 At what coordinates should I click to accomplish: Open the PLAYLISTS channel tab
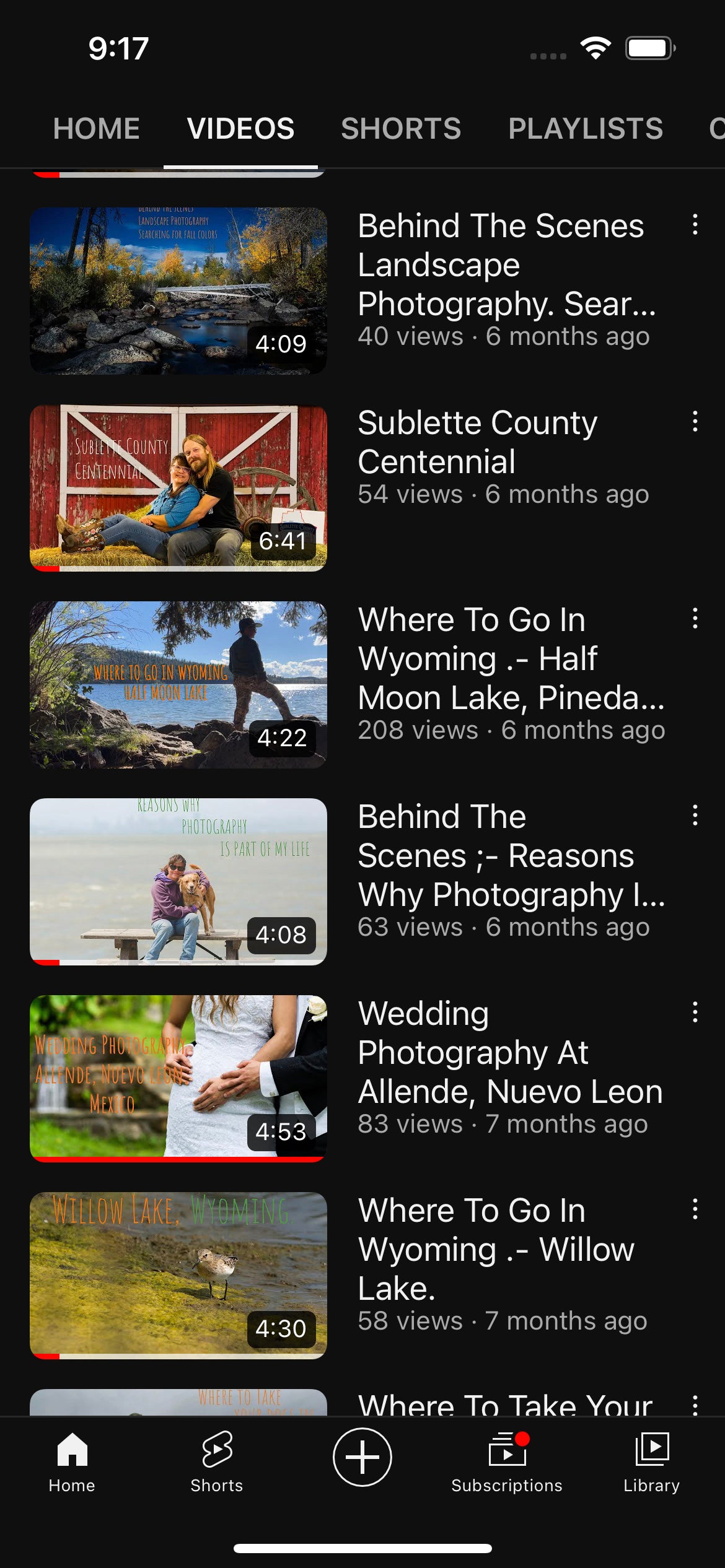(586, 129)
